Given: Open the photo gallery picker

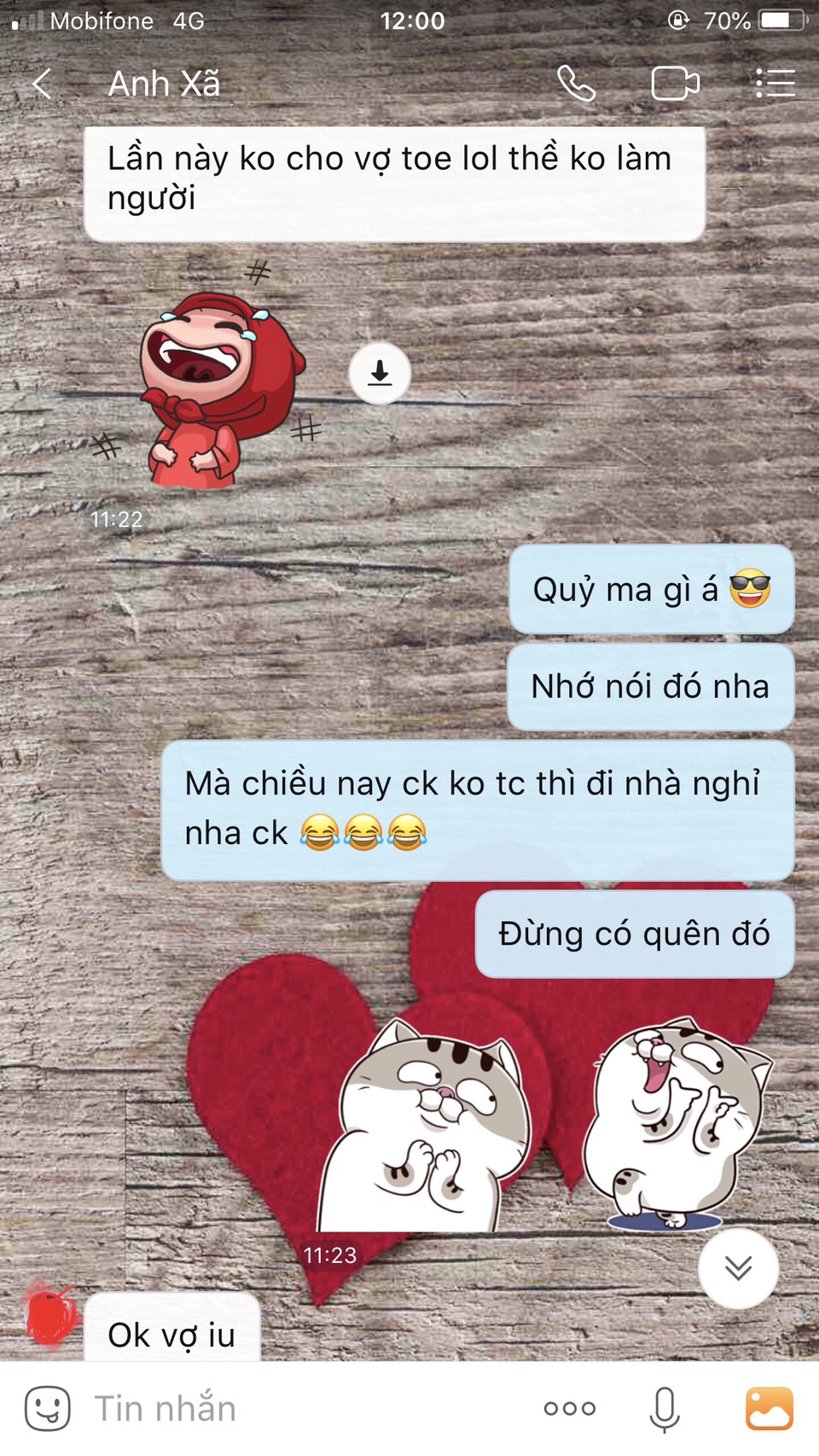Looking at the screenshot, I should coord(769,1408).
